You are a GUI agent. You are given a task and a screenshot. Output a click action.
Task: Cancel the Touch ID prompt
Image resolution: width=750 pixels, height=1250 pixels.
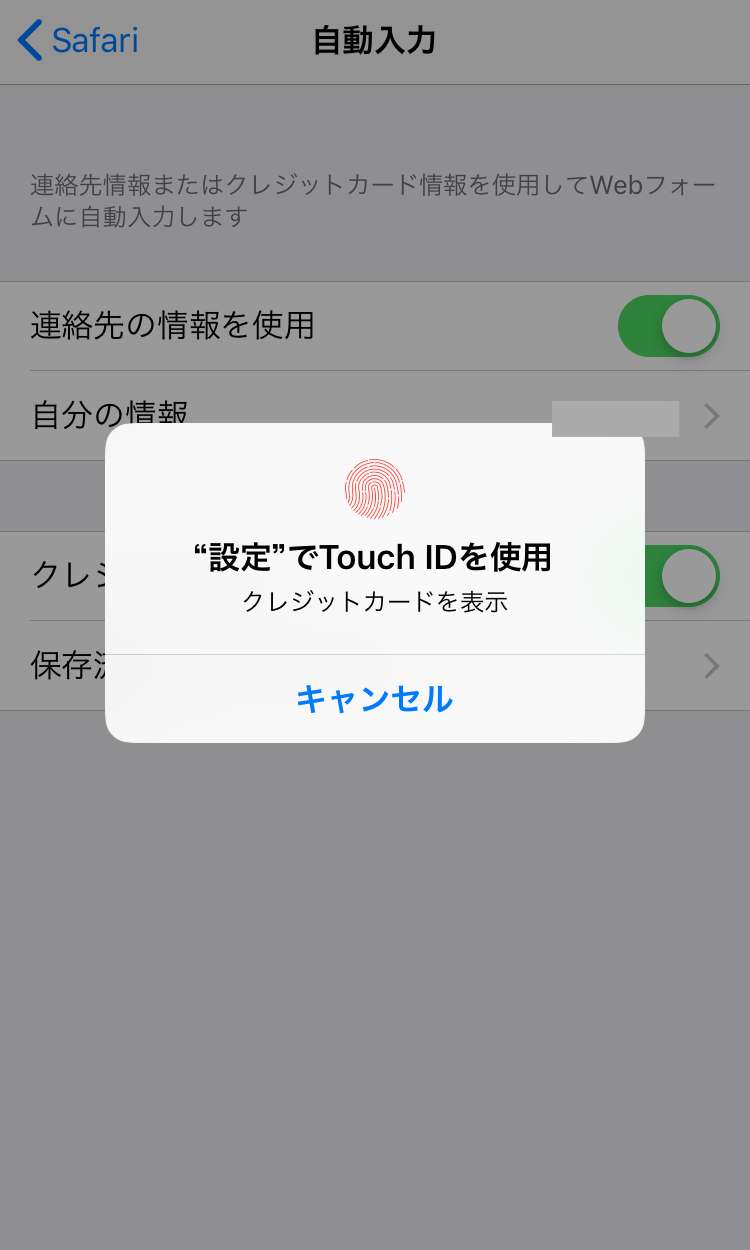click(374, 699)
